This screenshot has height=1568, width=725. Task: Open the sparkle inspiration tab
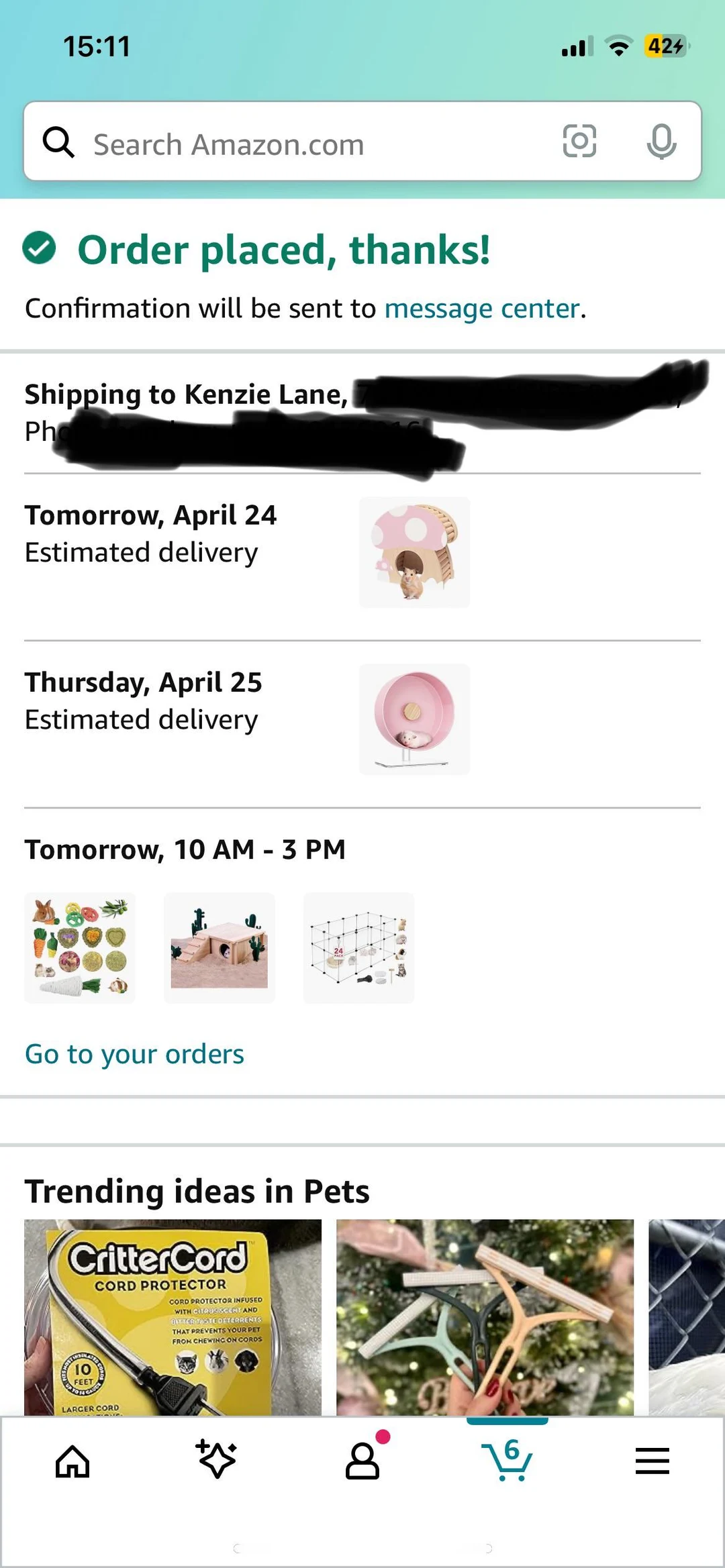[x=217, y=1460]
